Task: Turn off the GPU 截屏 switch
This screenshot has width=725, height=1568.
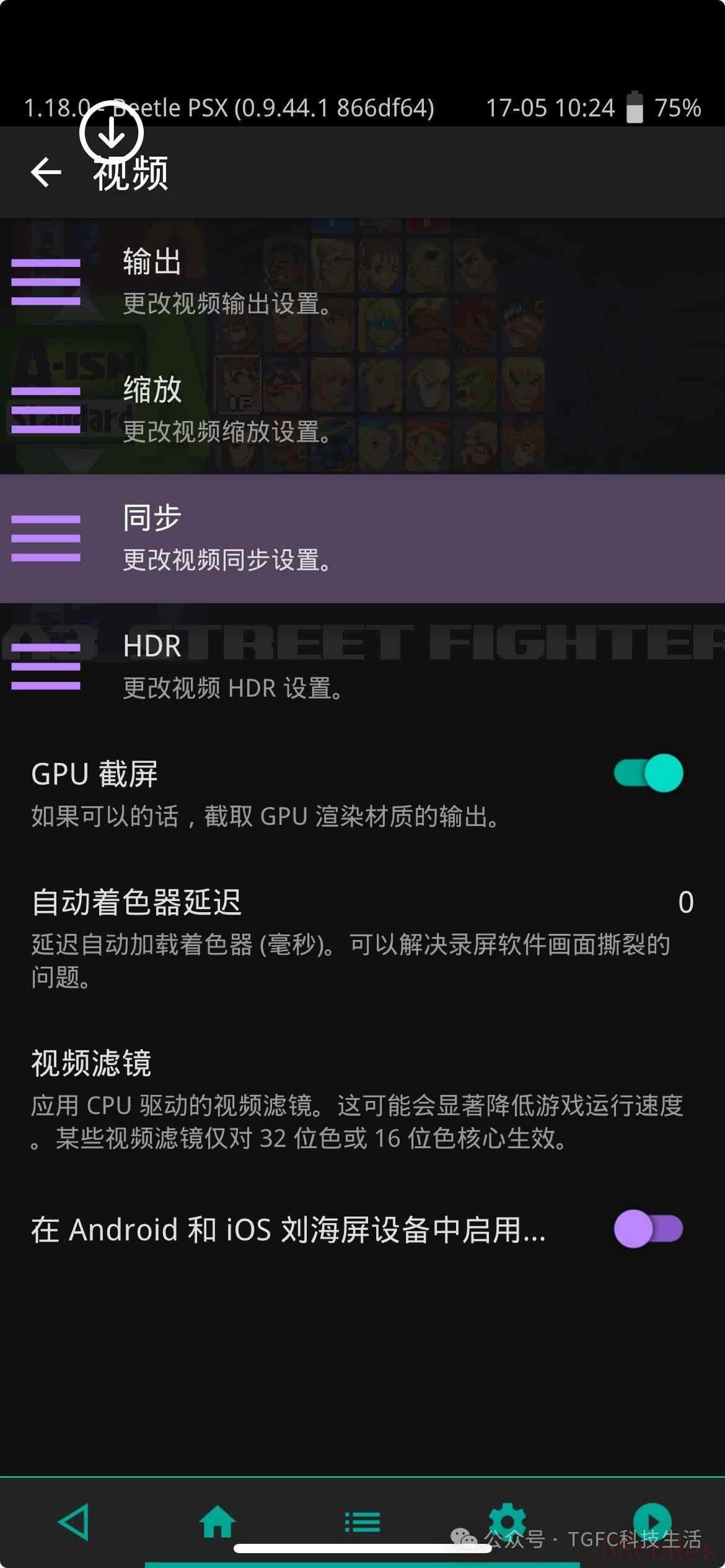Action: (x=648, y=773)
